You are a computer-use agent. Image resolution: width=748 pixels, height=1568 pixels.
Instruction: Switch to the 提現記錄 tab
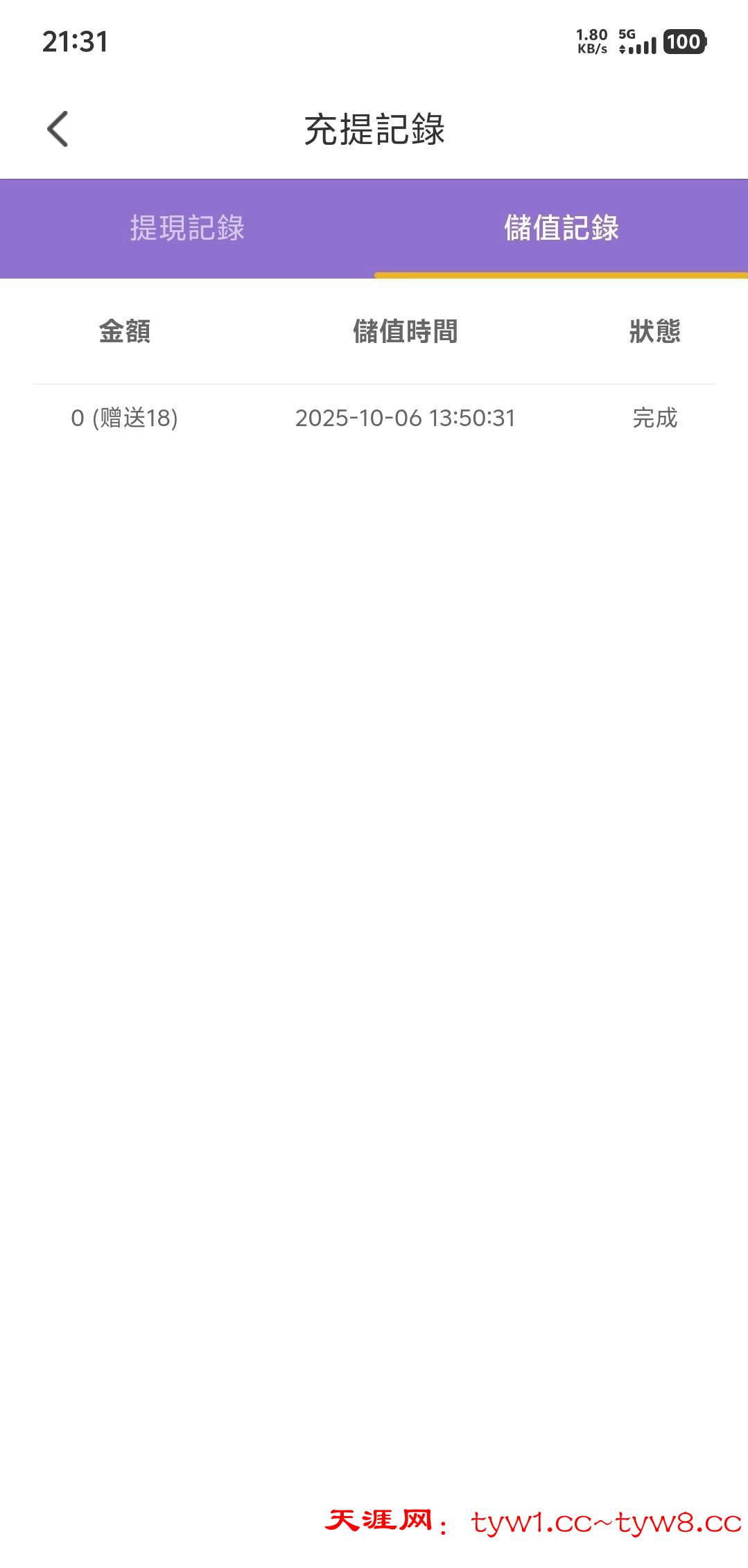(187, 228)
